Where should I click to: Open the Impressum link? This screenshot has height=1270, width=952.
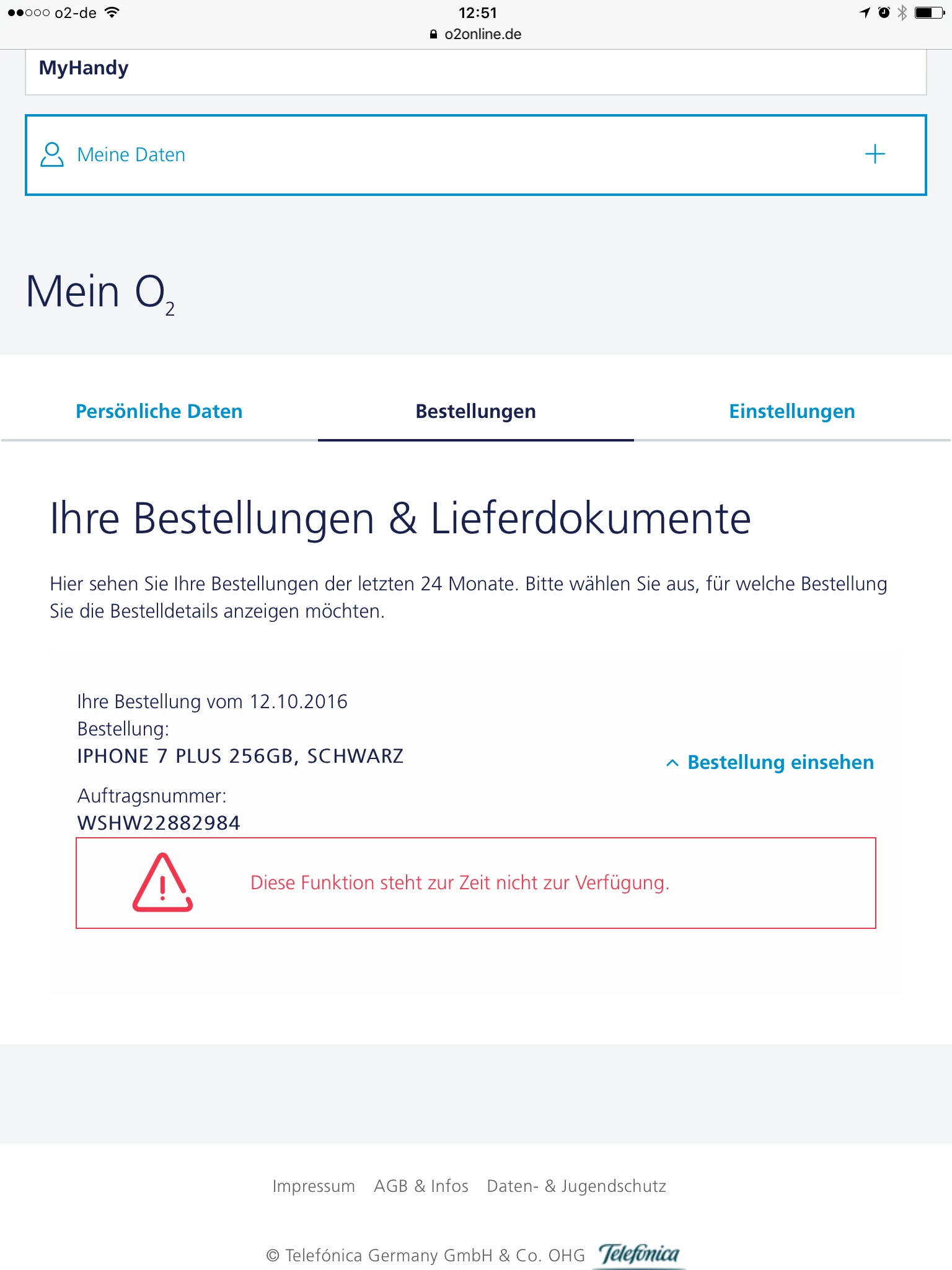[314, 1186]
